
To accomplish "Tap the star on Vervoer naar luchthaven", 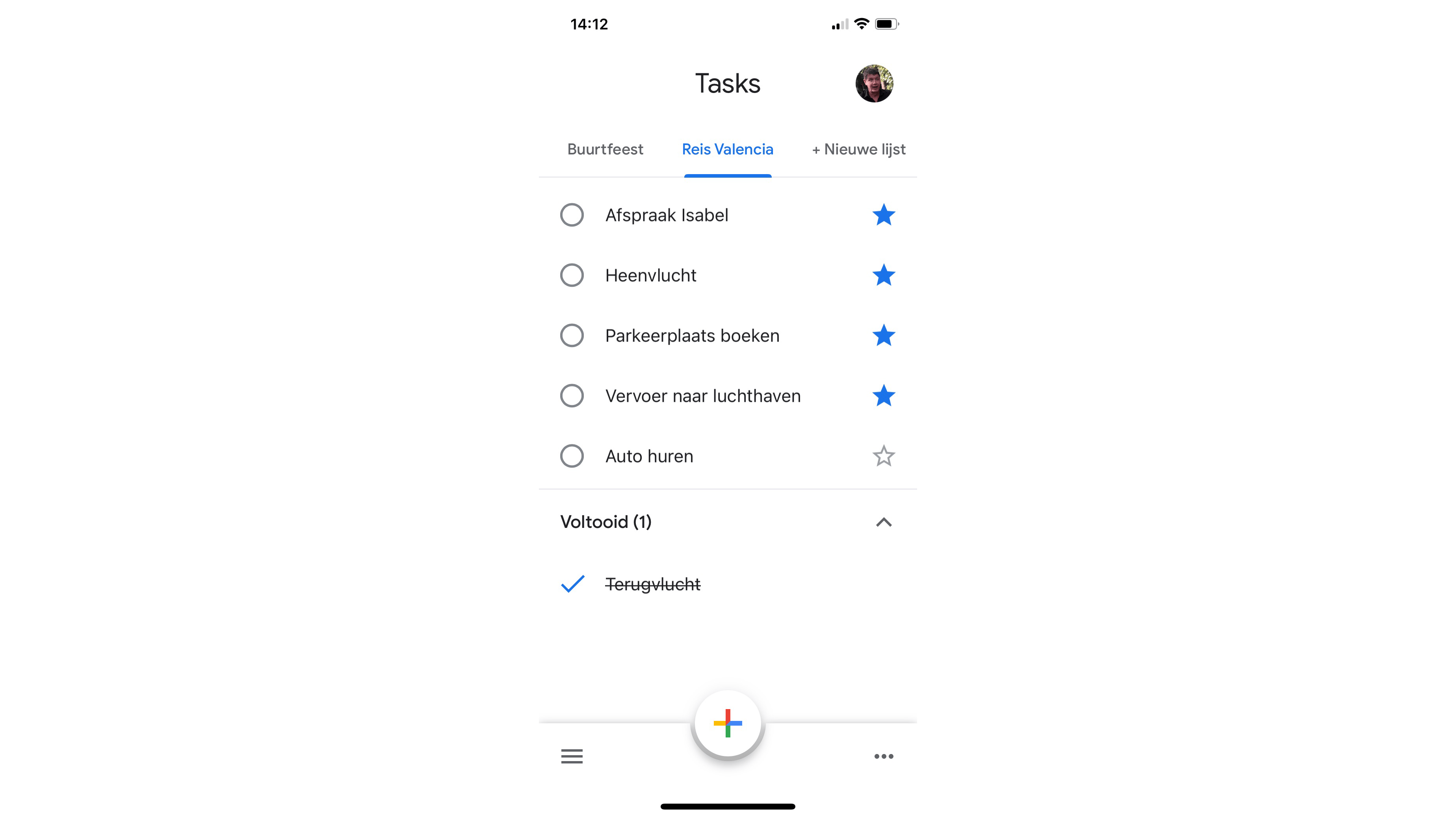I will point(884,396).
